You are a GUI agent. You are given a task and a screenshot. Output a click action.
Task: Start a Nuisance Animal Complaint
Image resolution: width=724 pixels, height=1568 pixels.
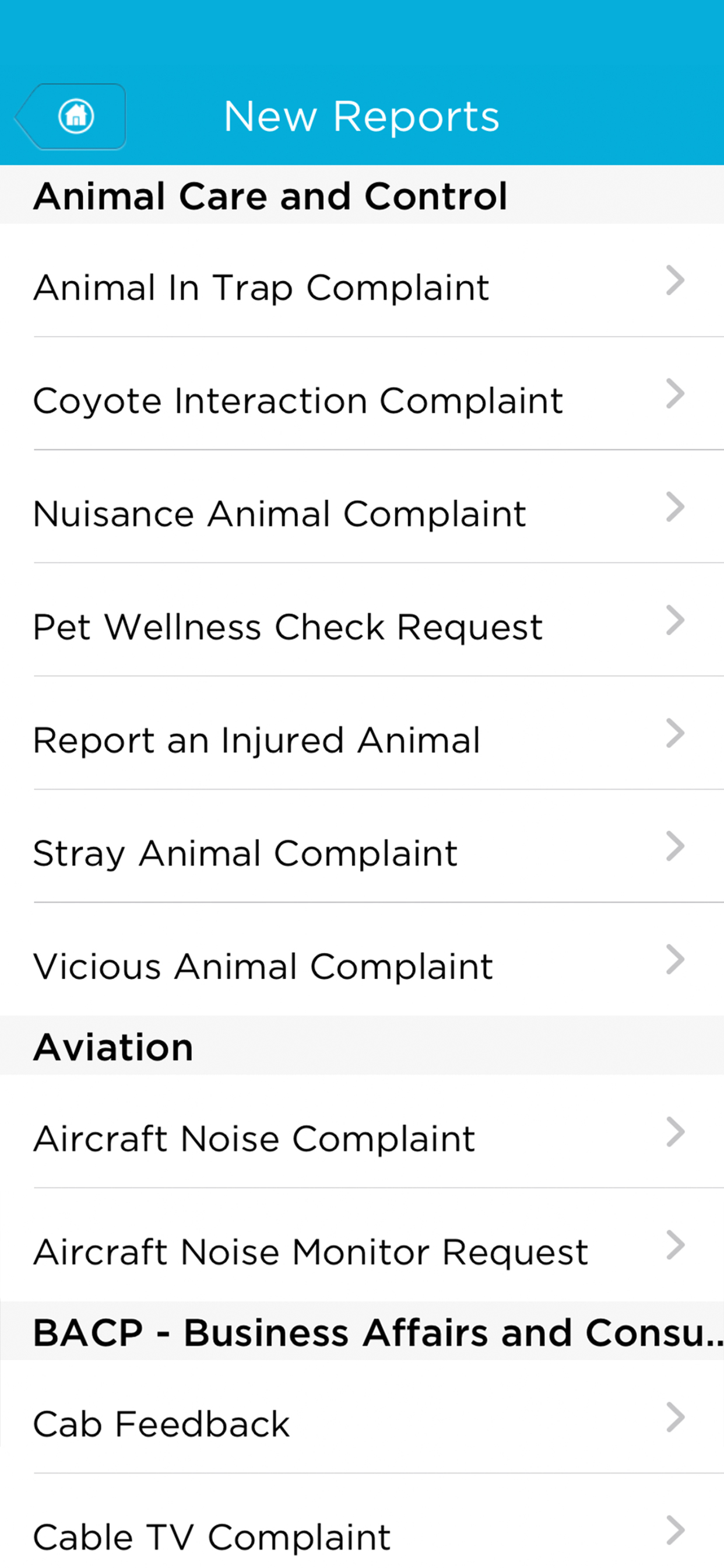pos(361,514)
